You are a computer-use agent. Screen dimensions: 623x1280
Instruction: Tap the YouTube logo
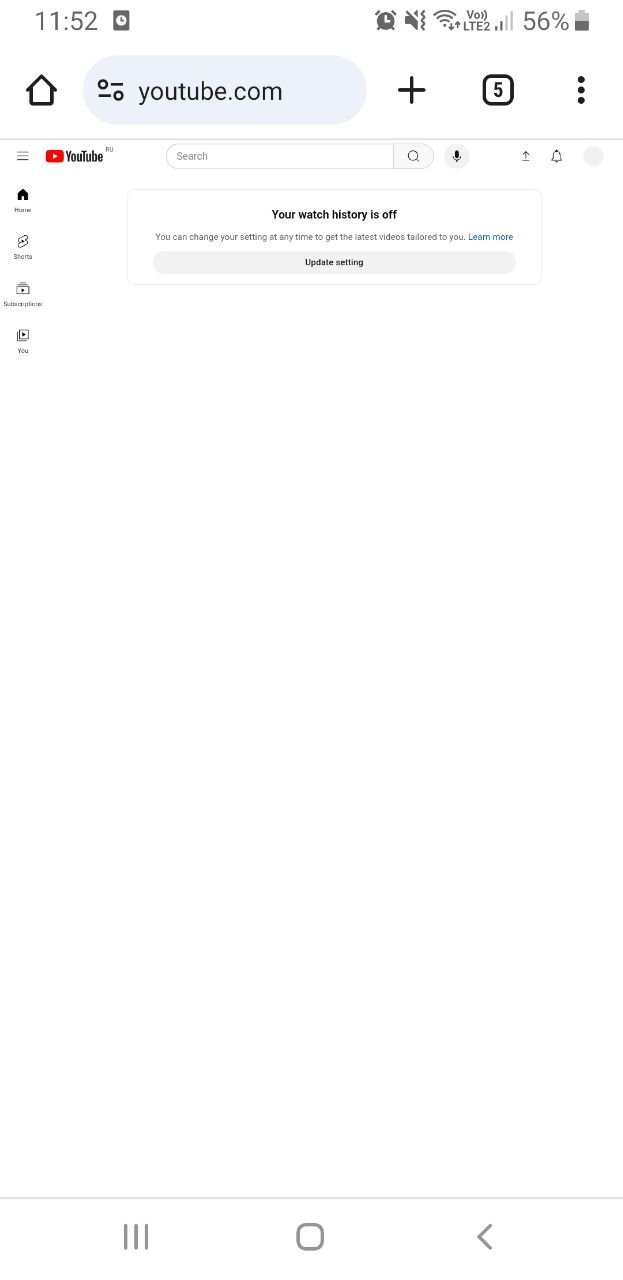[x=75, y=156]
